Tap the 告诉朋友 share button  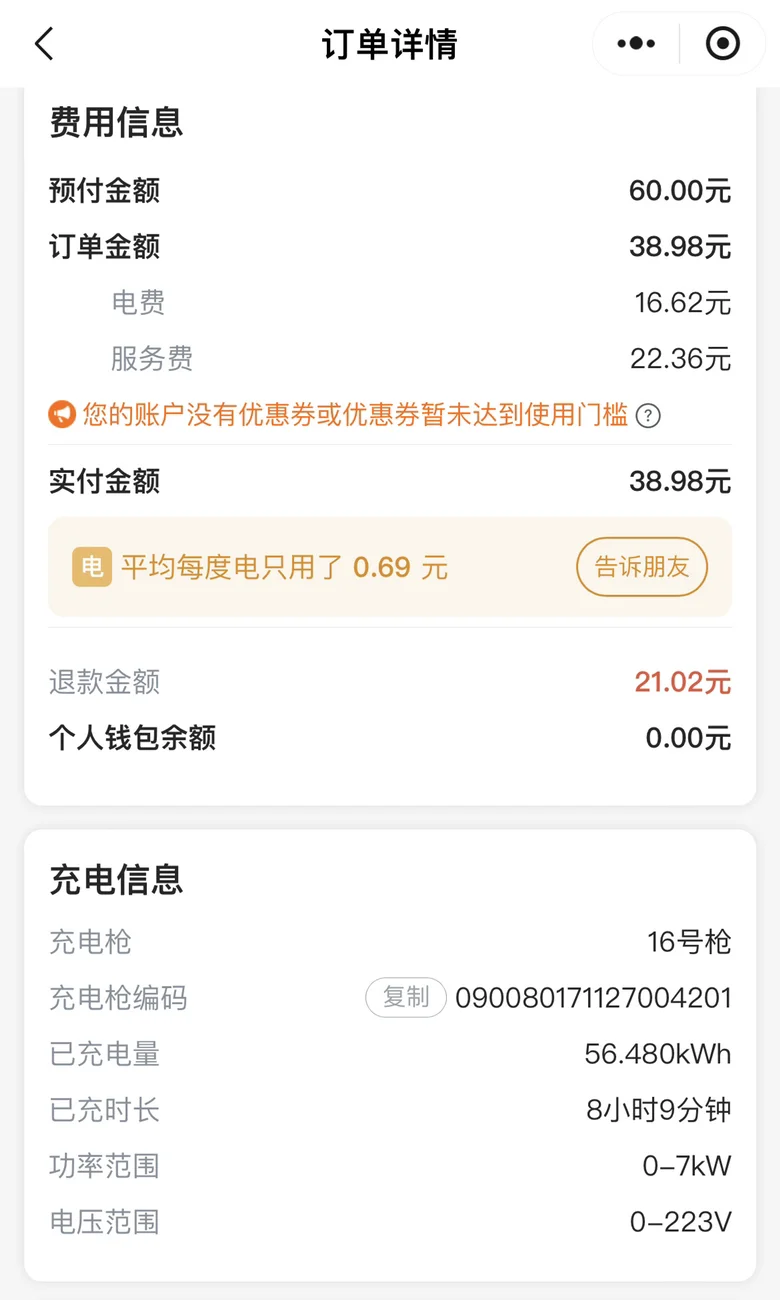642,567
